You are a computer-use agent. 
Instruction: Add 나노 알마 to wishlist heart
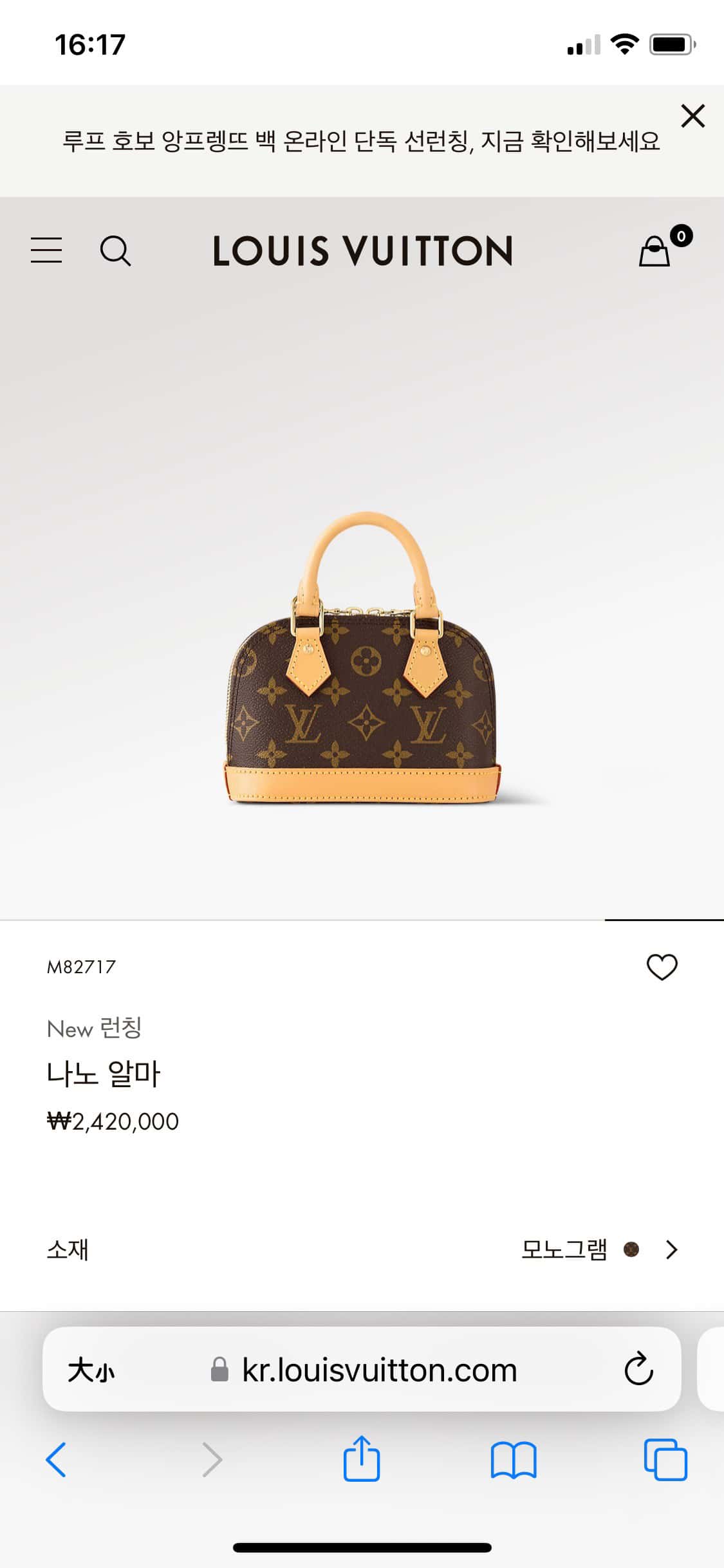tap(662, 967)
